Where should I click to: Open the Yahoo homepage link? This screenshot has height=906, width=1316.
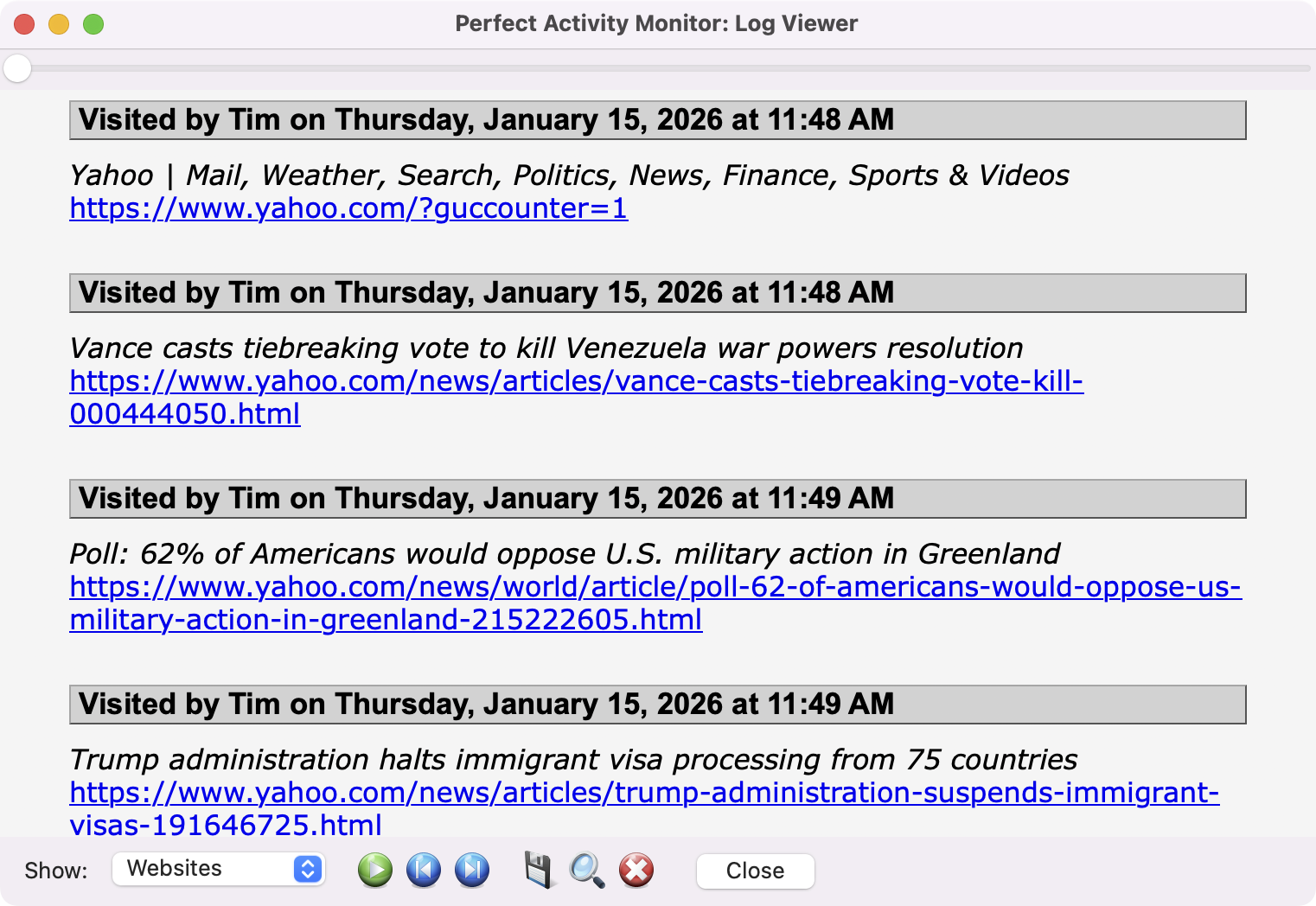[x=348, y=208]
